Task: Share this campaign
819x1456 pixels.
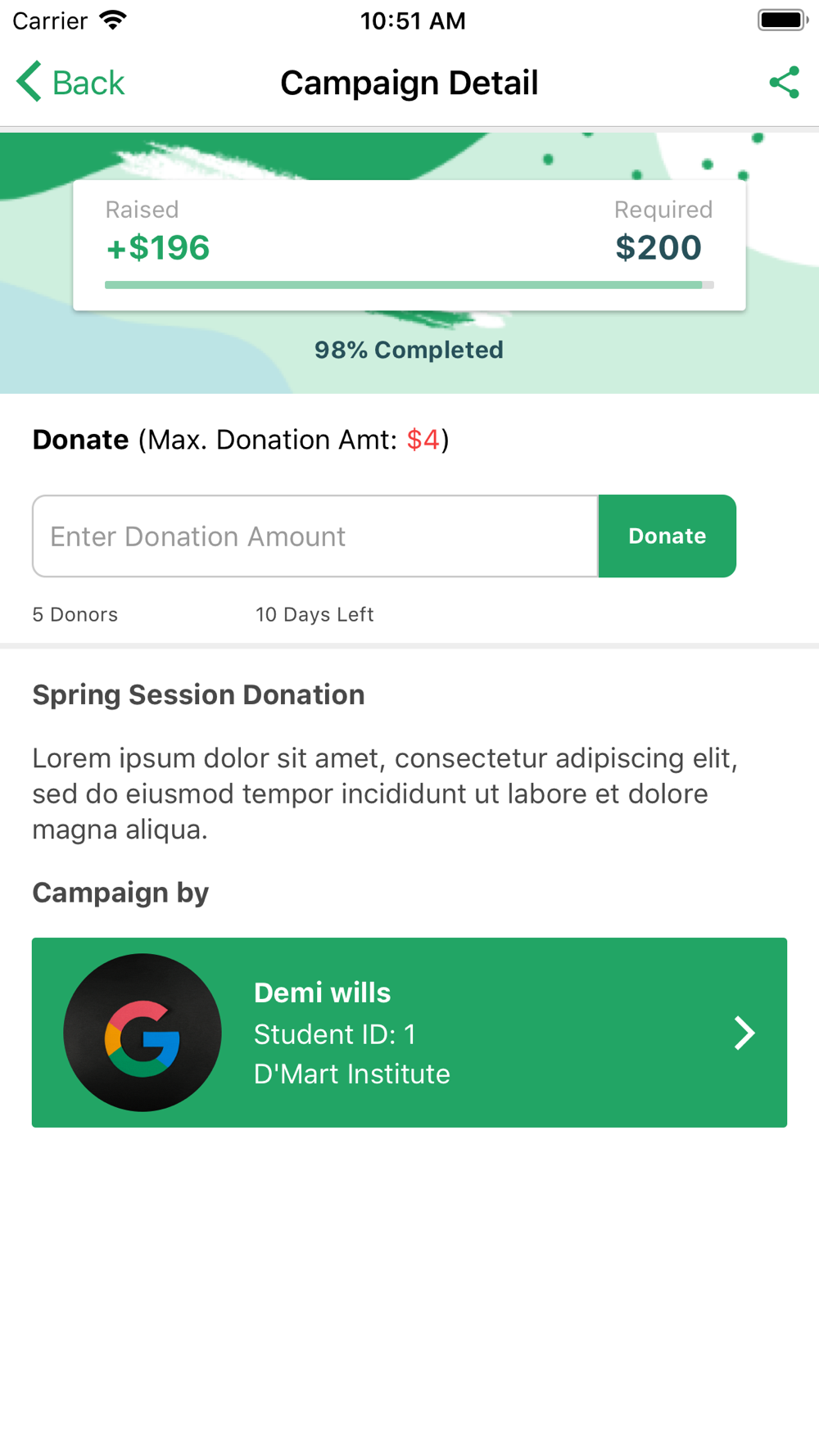Action: tap(784, 83)
